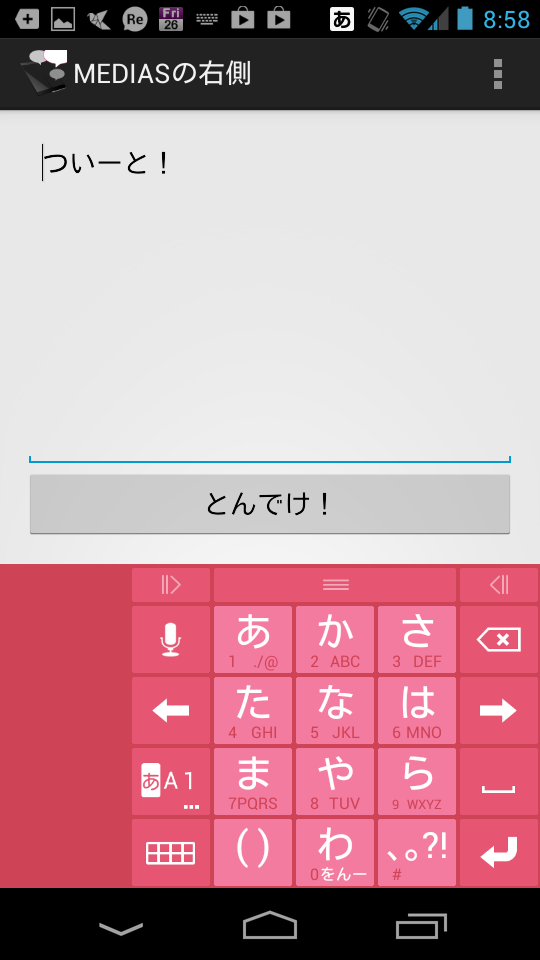Go to the home screen

[x=270, y=924]
